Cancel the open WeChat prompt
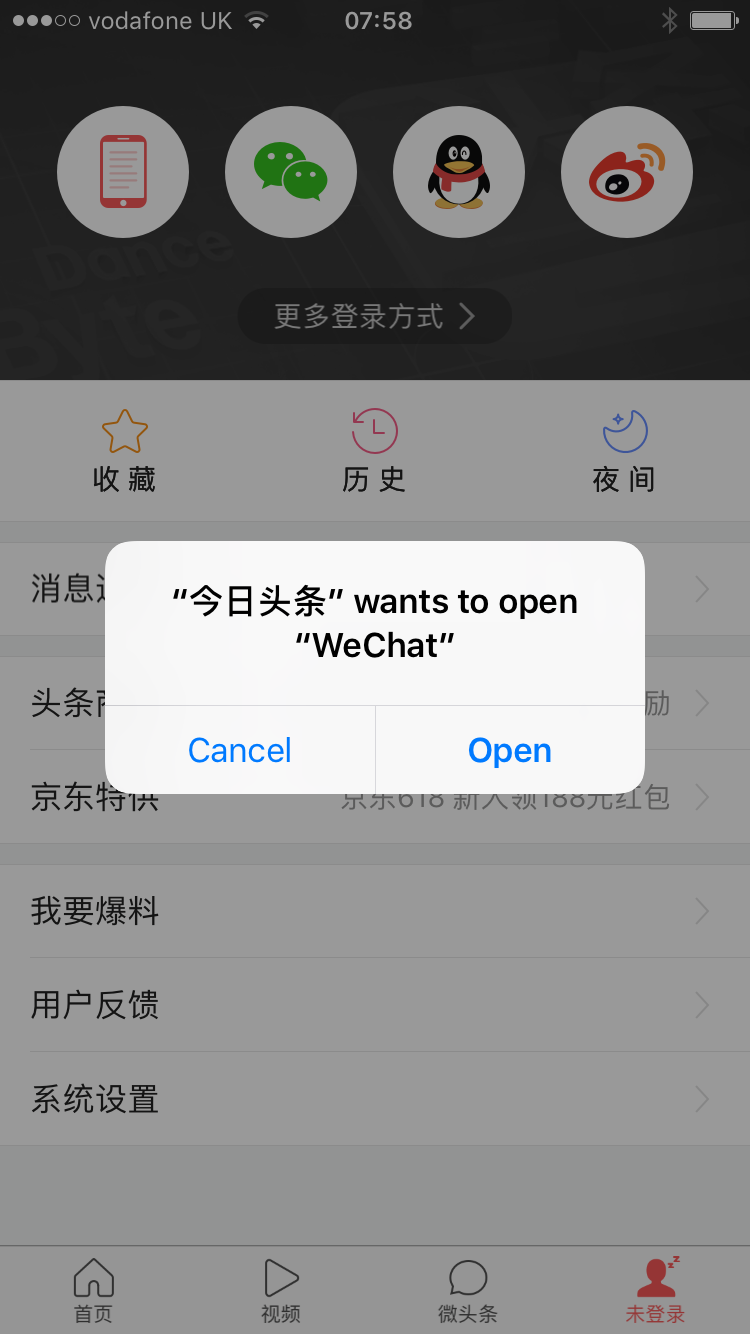 240,750
